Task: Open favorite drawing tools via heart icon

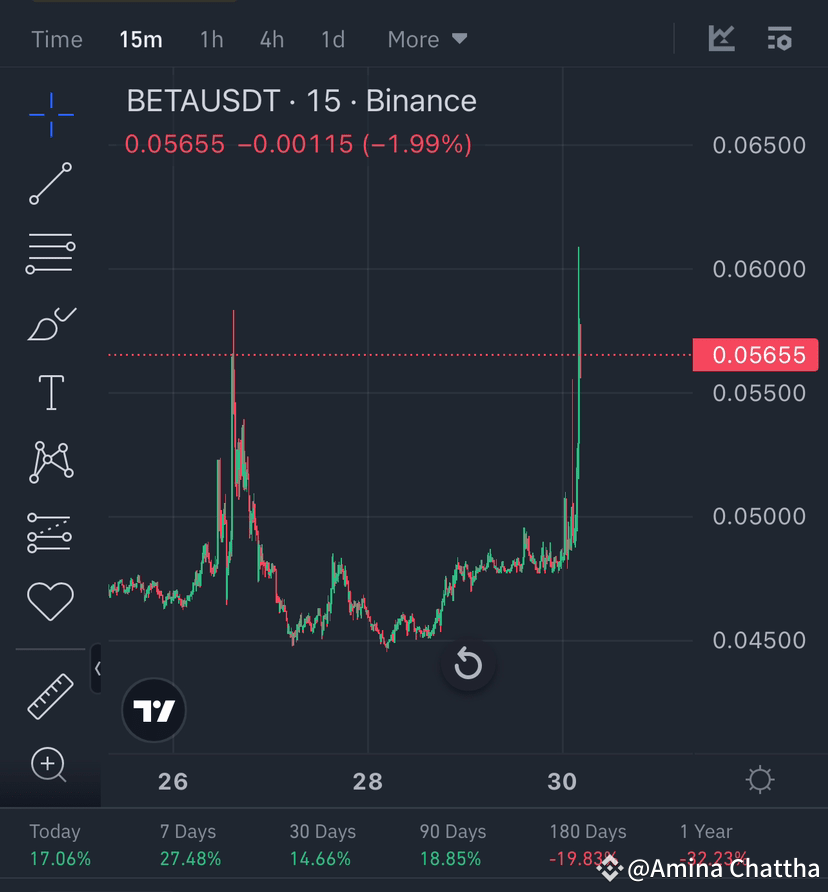Action: (50, 599)
